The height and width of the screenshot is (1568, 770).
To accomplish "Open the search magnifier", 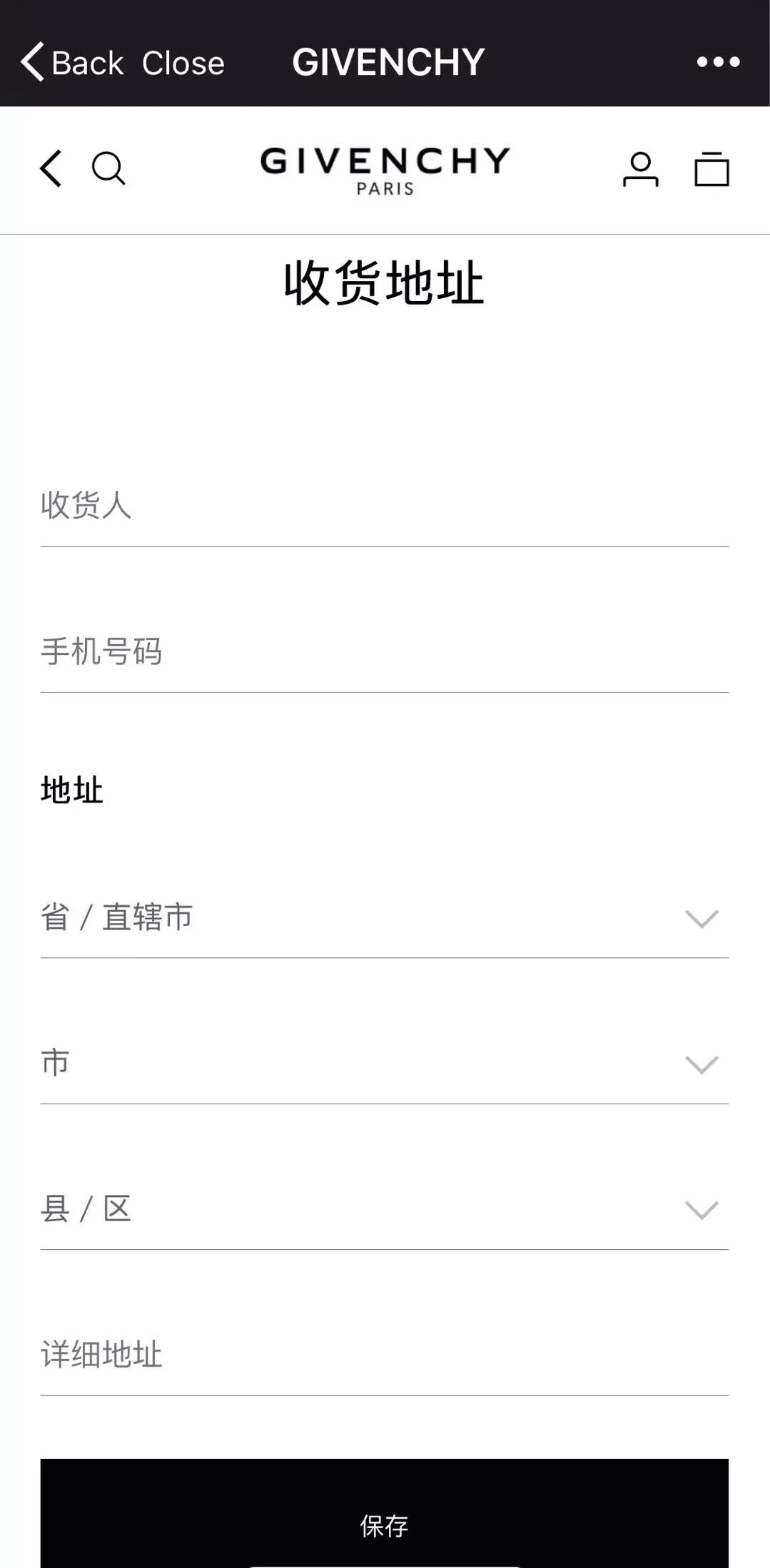I will (x=108, y=169).
